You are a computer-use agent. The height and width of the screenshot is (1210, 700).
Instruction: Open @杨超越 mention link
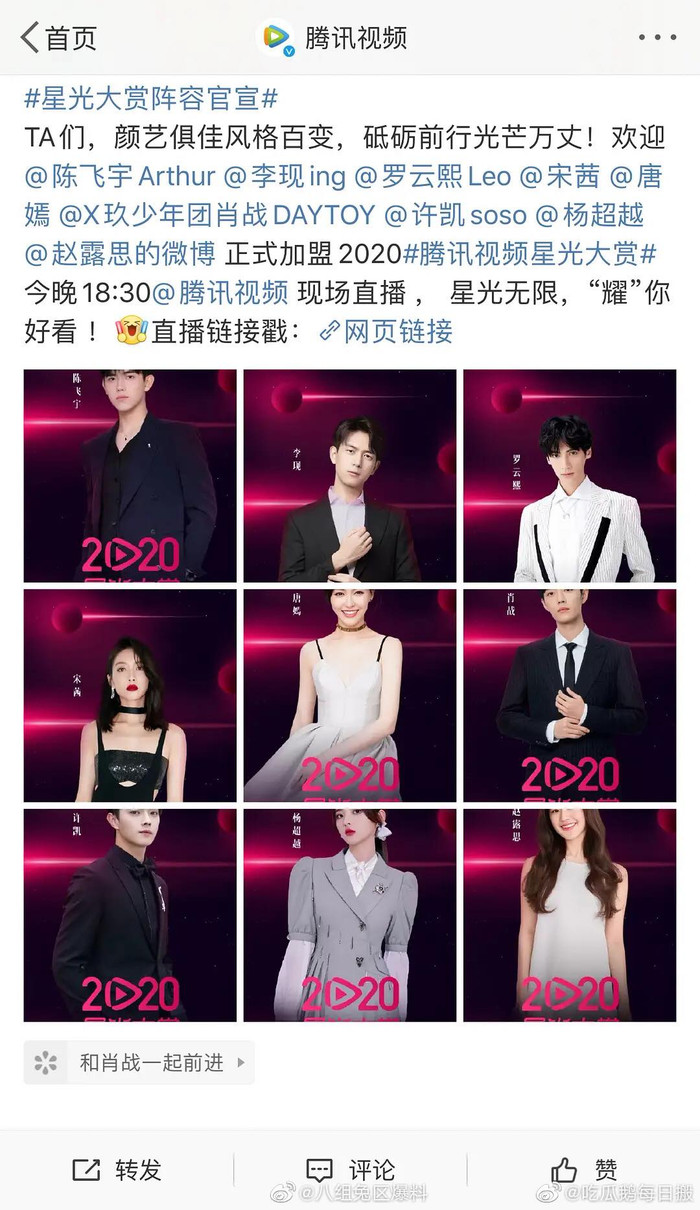[595, 215]
